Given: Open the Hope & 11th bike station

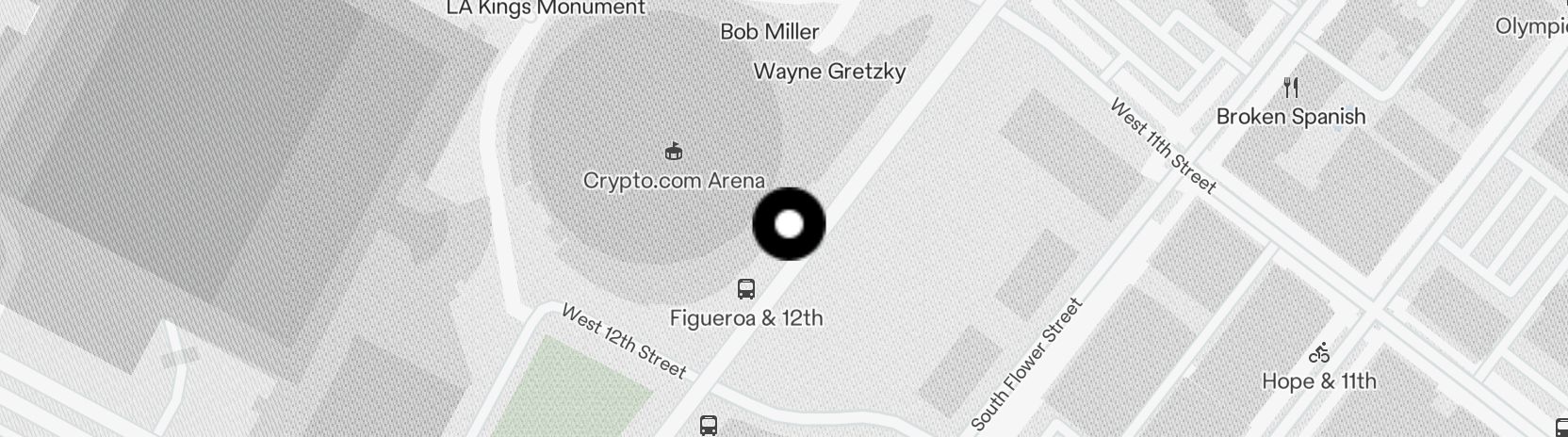Looking at the screenshot, I should coord(1319,354).
